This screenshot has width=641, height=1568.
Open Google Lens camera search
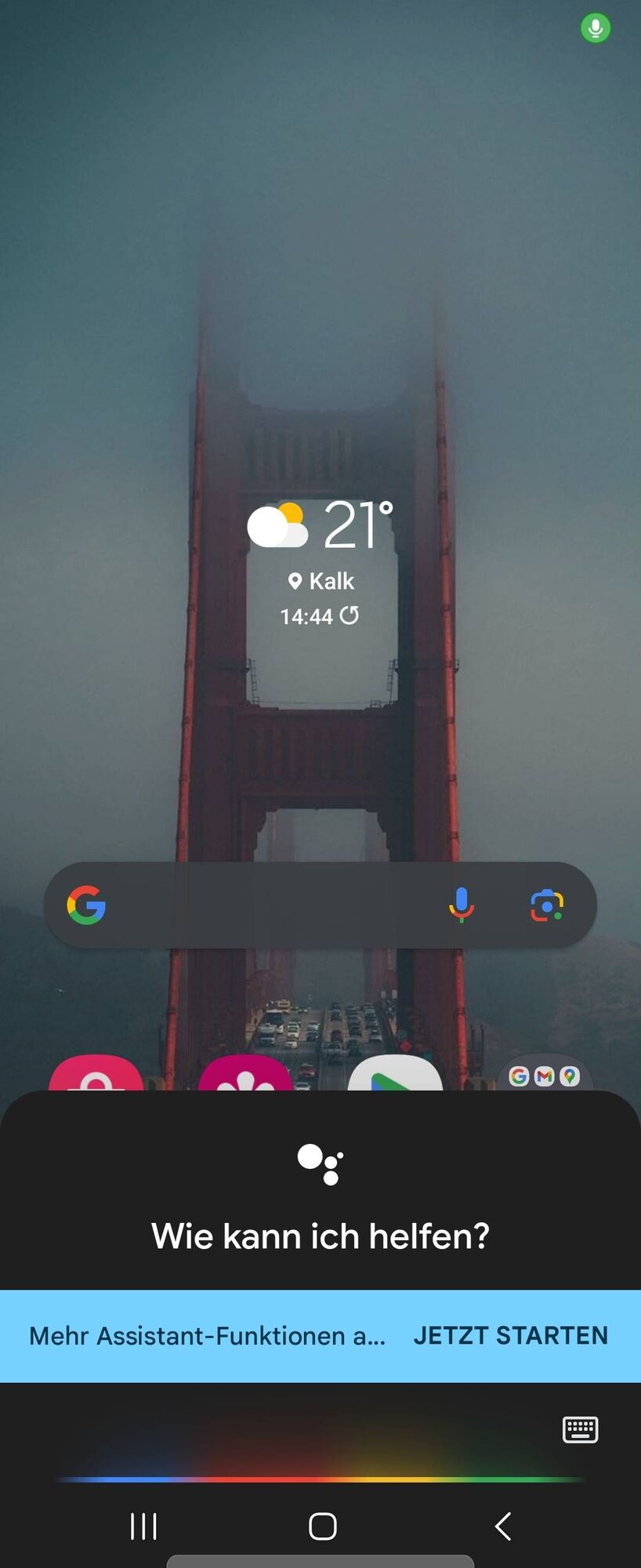tap(547, 906)
